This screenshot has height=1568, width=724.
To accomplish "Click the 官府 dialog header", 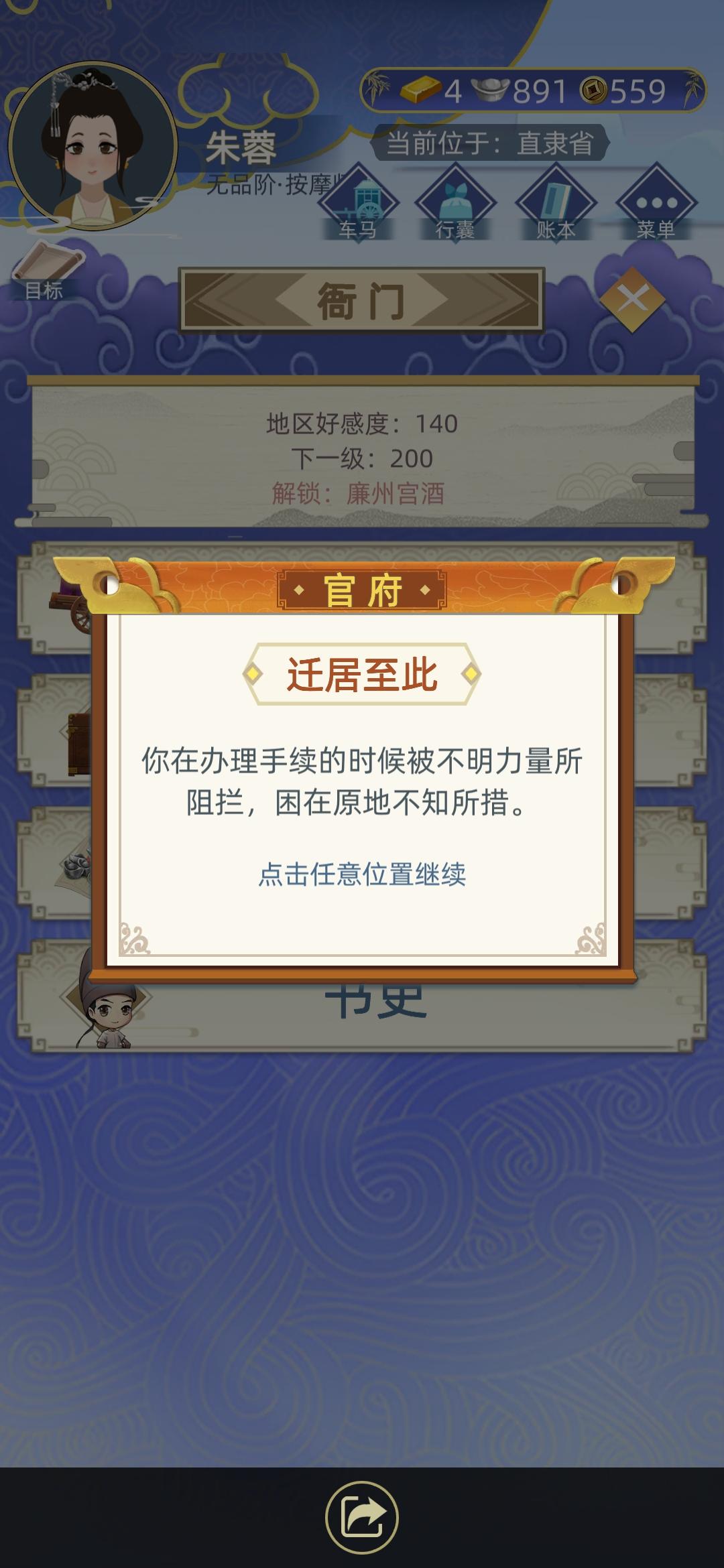I will [362, 588].
